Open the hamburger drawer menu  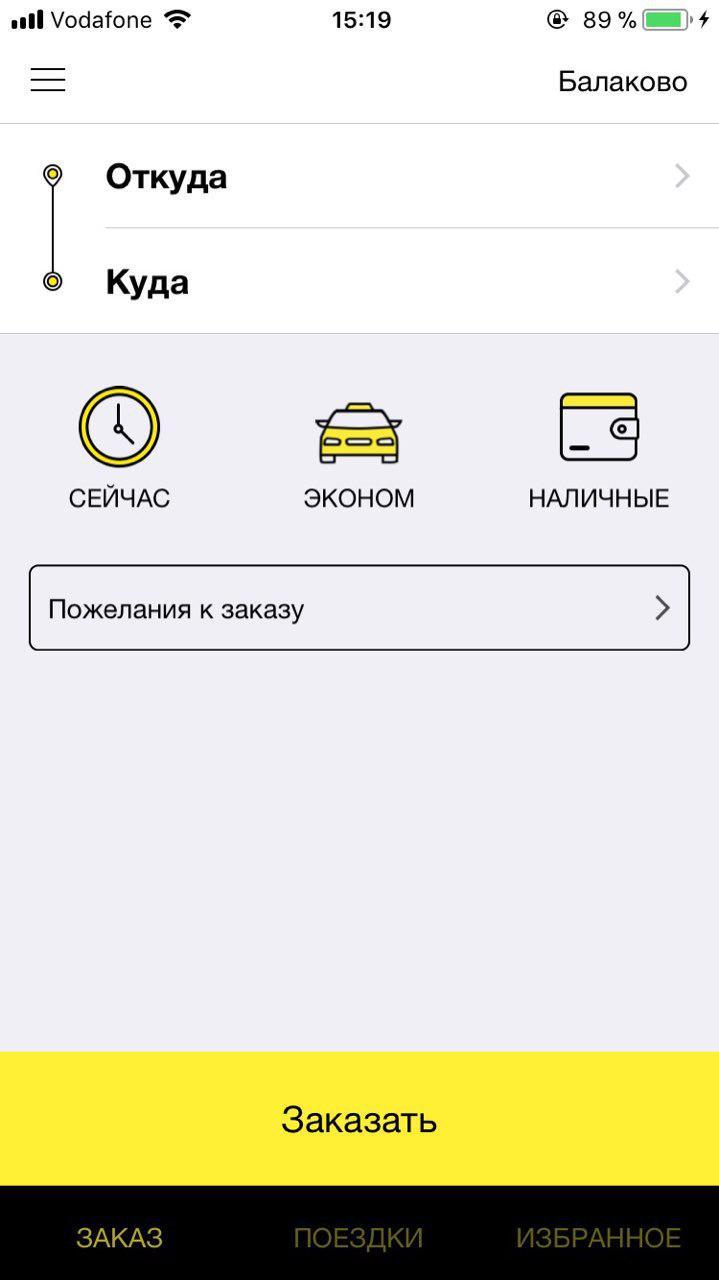point(47,80)
